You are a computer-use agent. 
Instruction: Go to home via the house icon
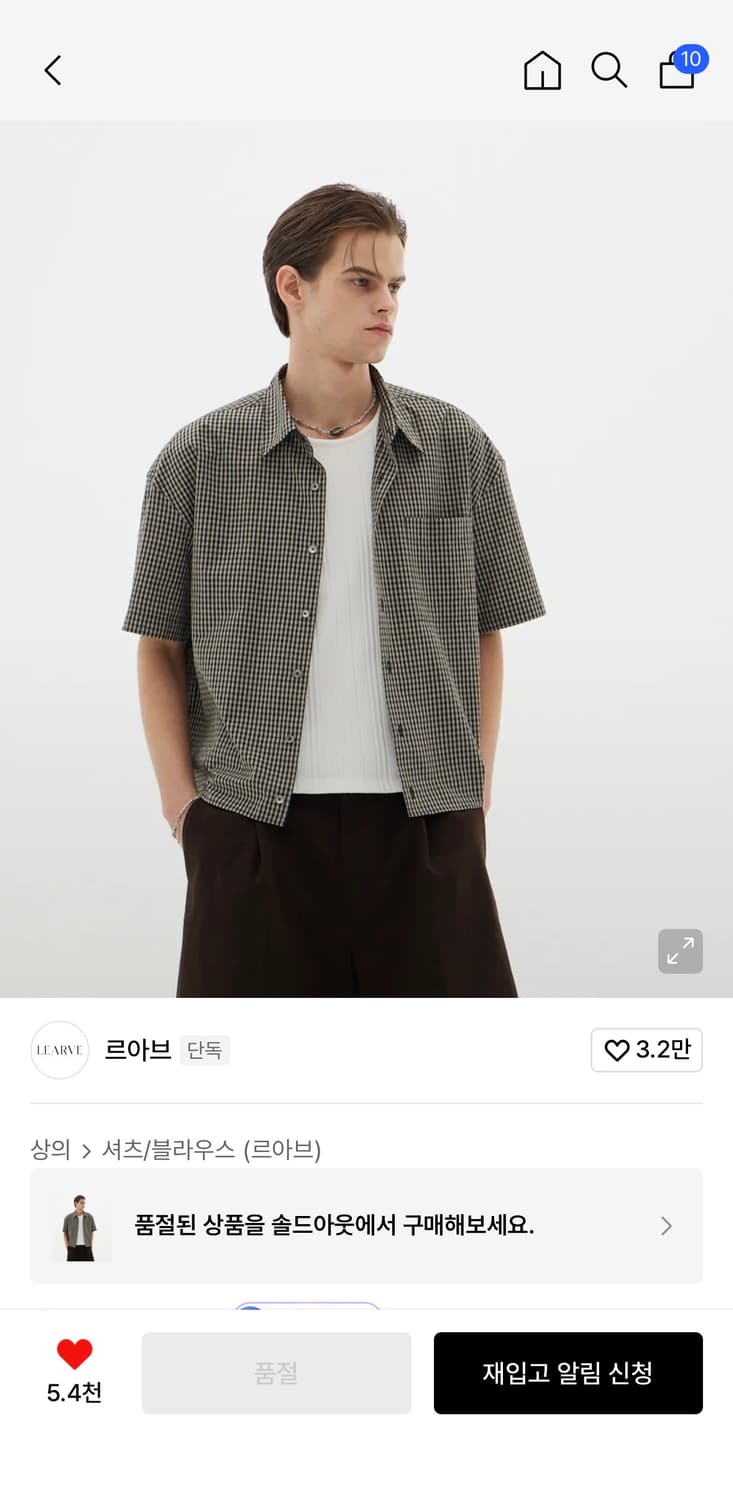pyautogui.click(x=542, y=70)
